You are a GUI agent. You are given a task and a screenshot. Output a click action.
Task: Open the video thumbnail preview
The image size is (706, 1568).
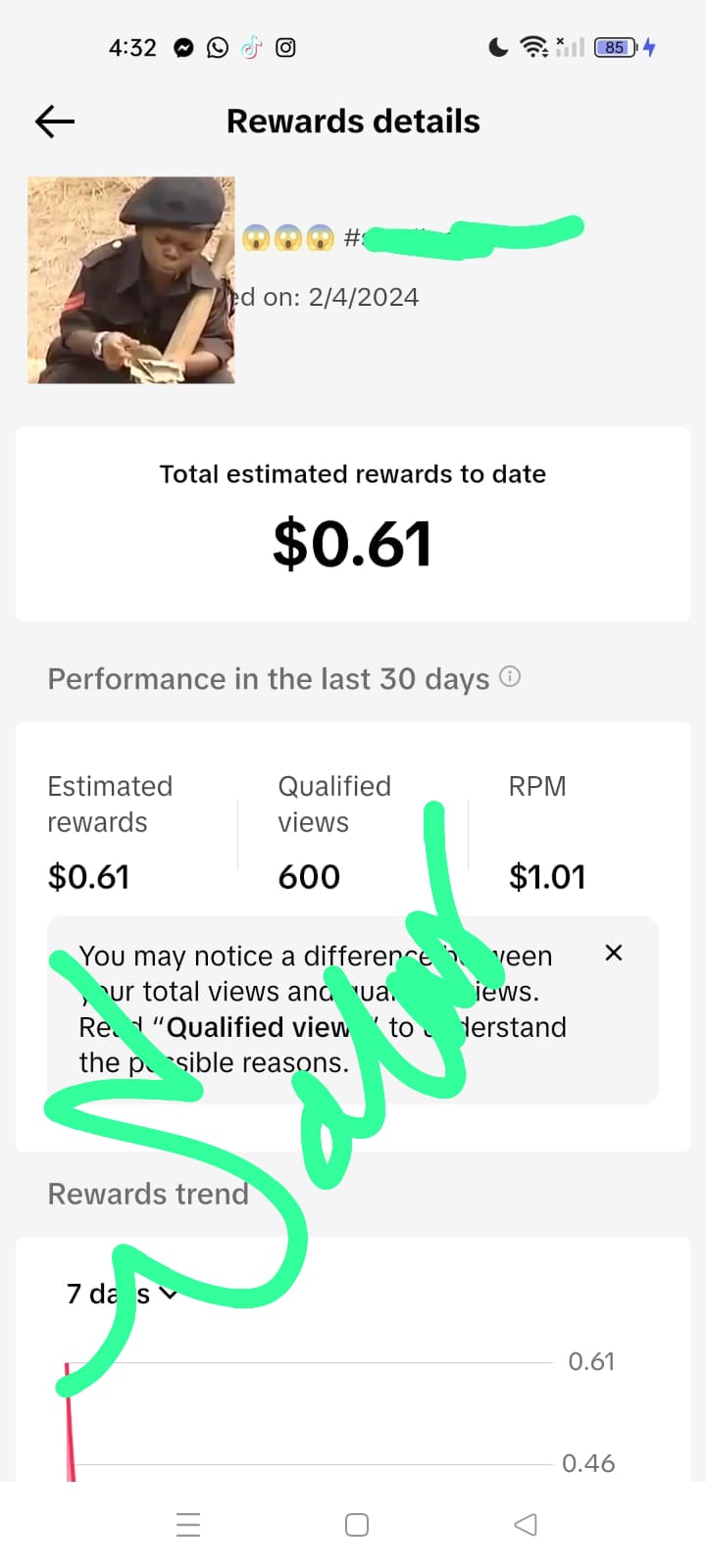[x=131, y=279]
